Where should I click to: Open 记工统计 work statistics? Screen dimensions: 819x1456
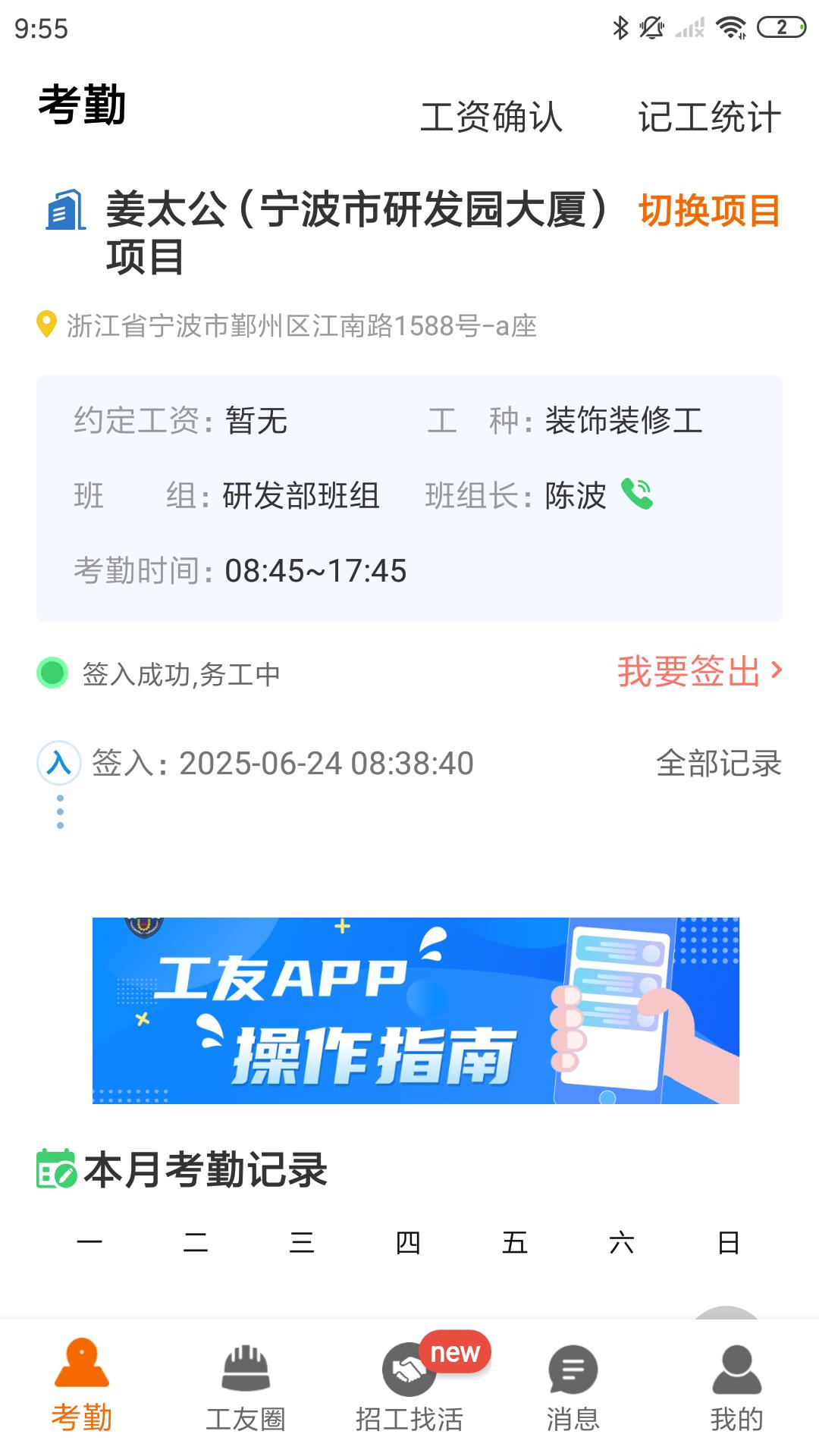(x=709, y=118)
